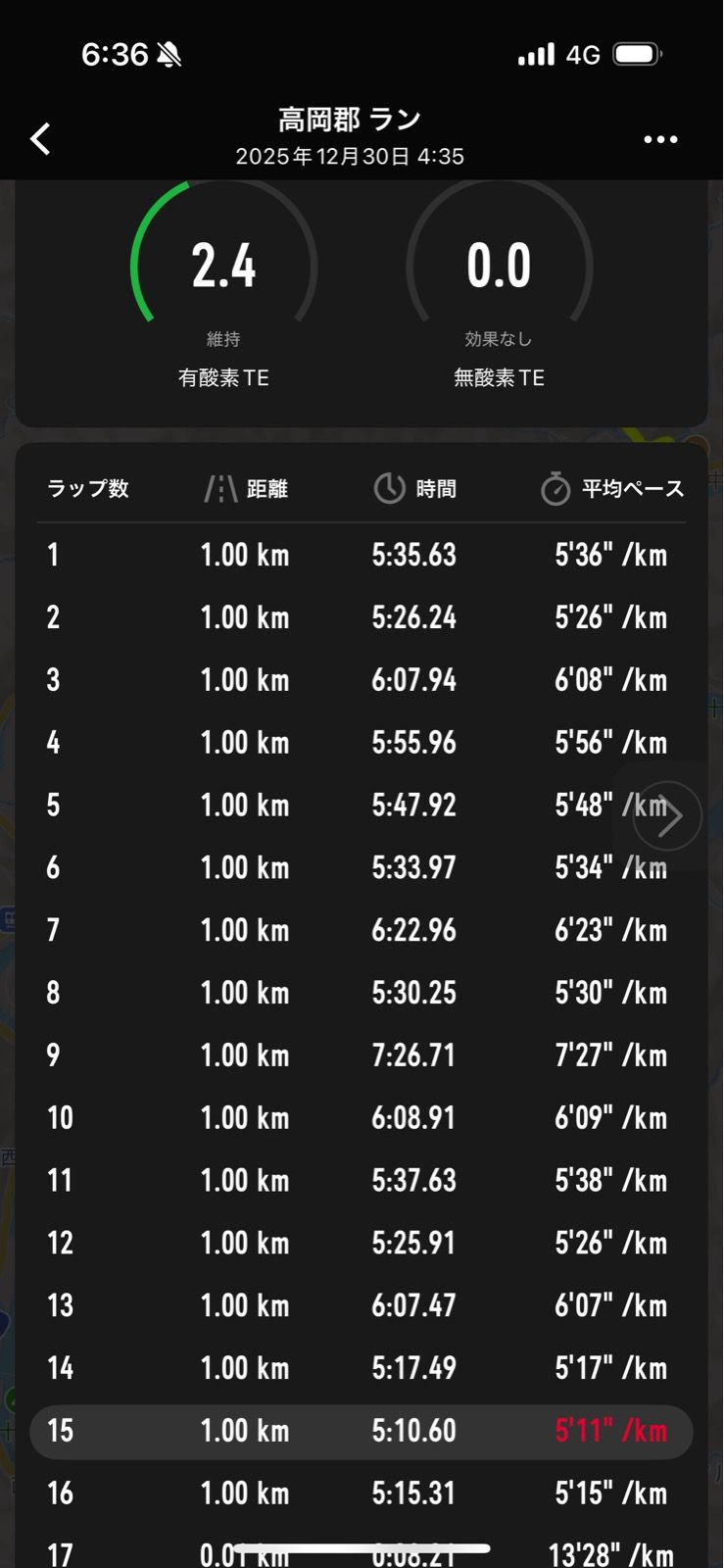Open the three-dot overflow menu
This screenshot has height=1568, width=724.
659,139
